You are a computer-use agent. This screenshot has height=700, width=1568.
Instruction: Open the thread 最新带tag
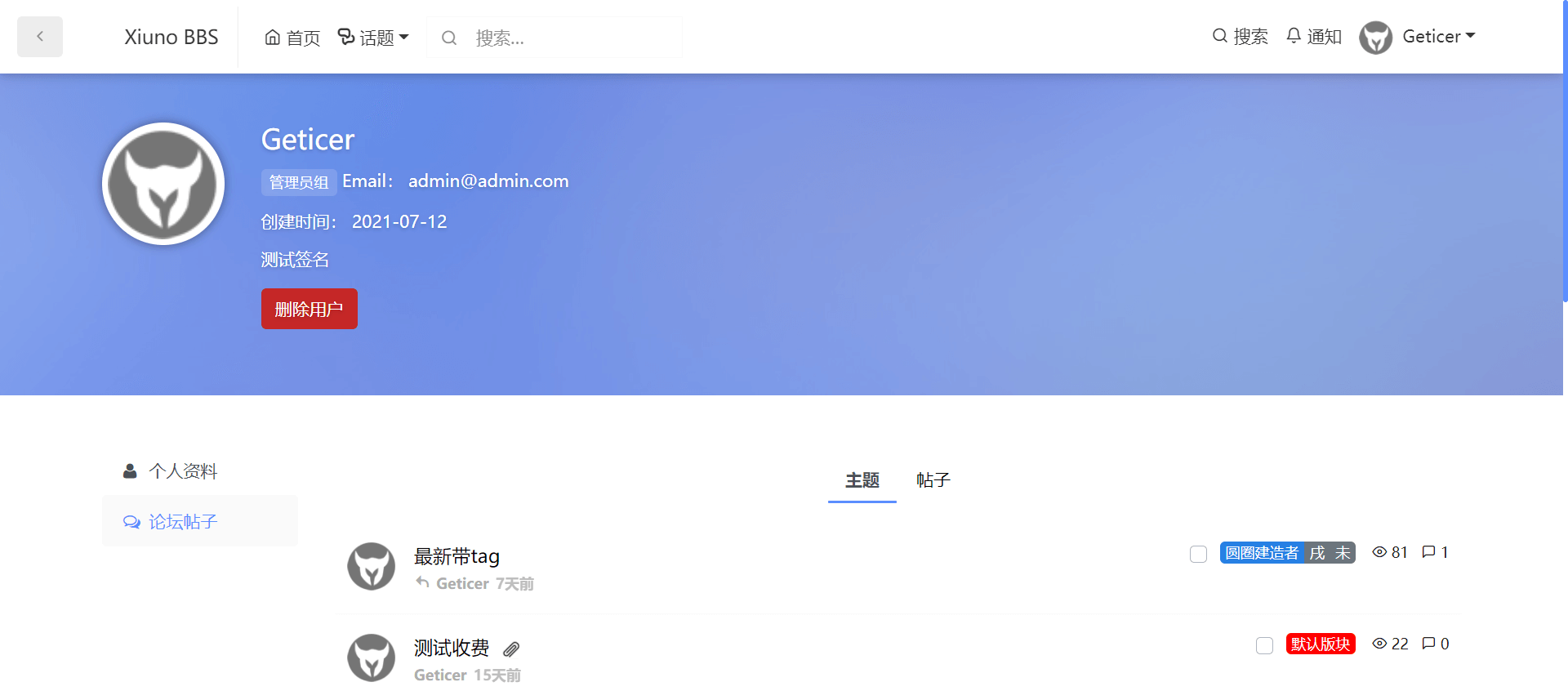point(457,557)
